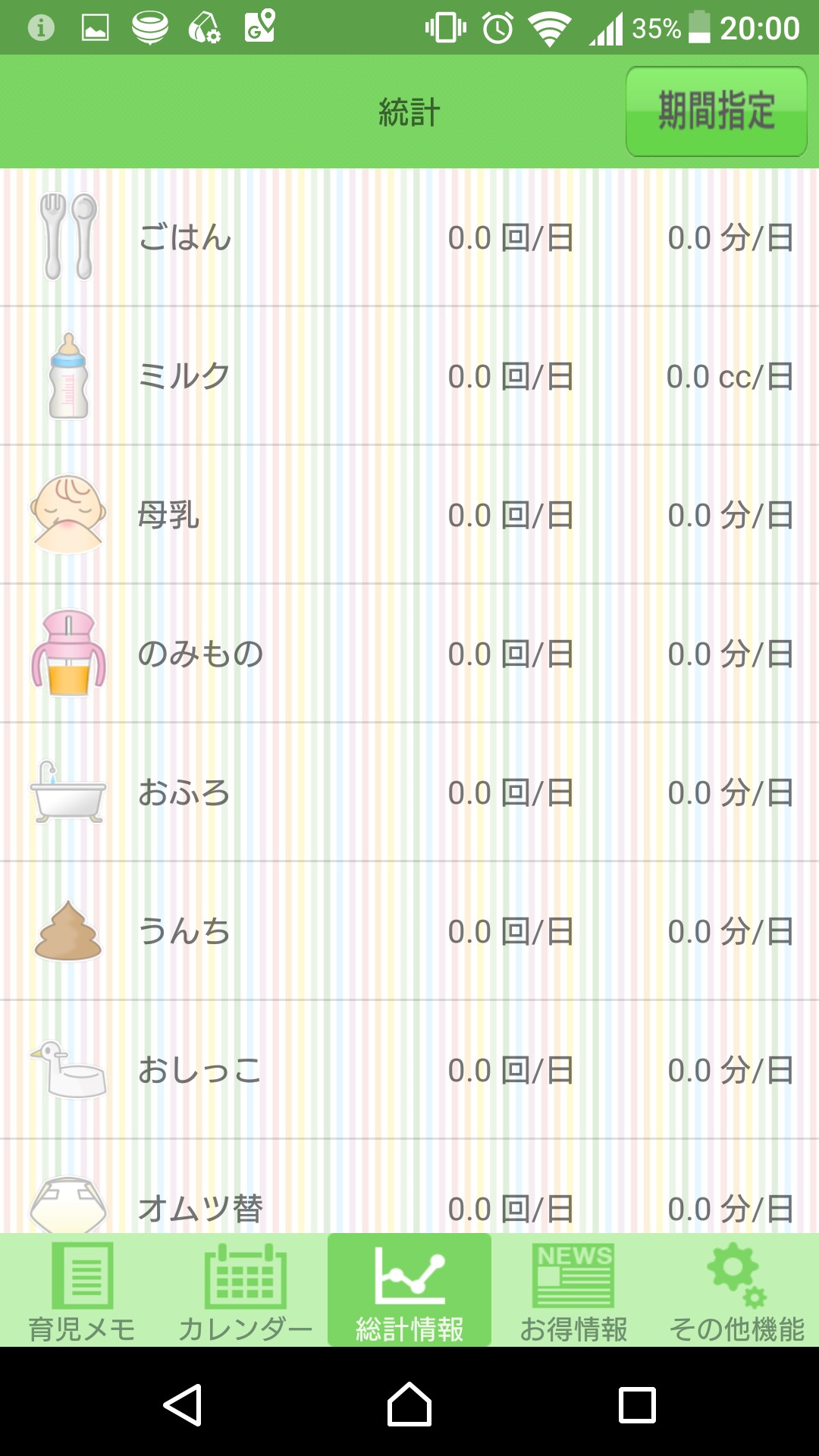Image resolution: width=819 pixels, height=1456 pixels.
Task: Tap the 期間指定 button
Action: pos(716,111)
